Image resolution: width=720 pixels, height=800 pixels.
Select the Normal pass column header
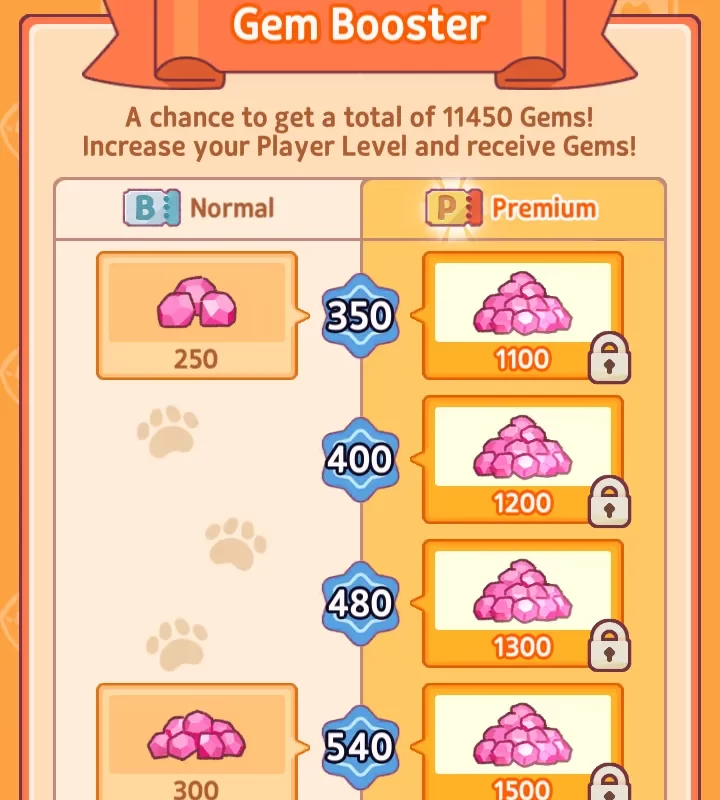tap(200, 209)
